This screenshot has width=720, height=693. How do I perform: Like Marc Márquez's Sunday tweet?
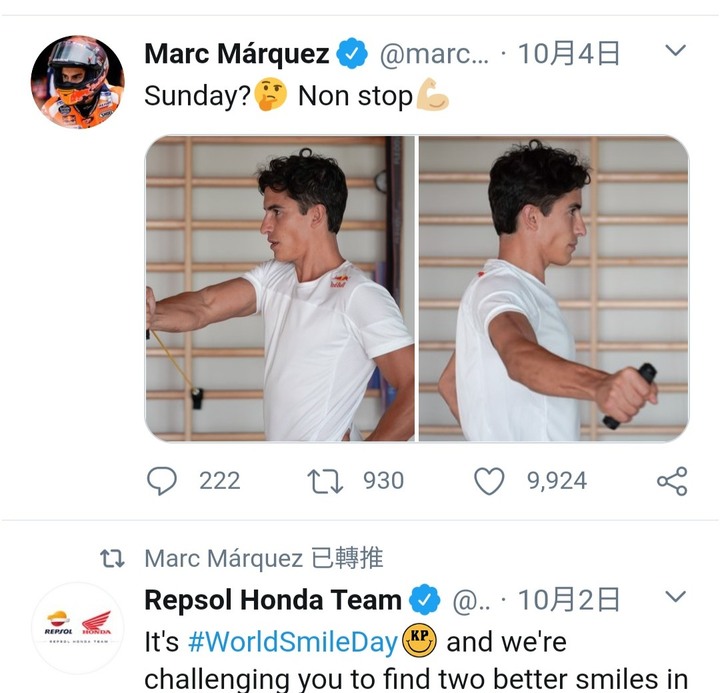pos(488,481)
